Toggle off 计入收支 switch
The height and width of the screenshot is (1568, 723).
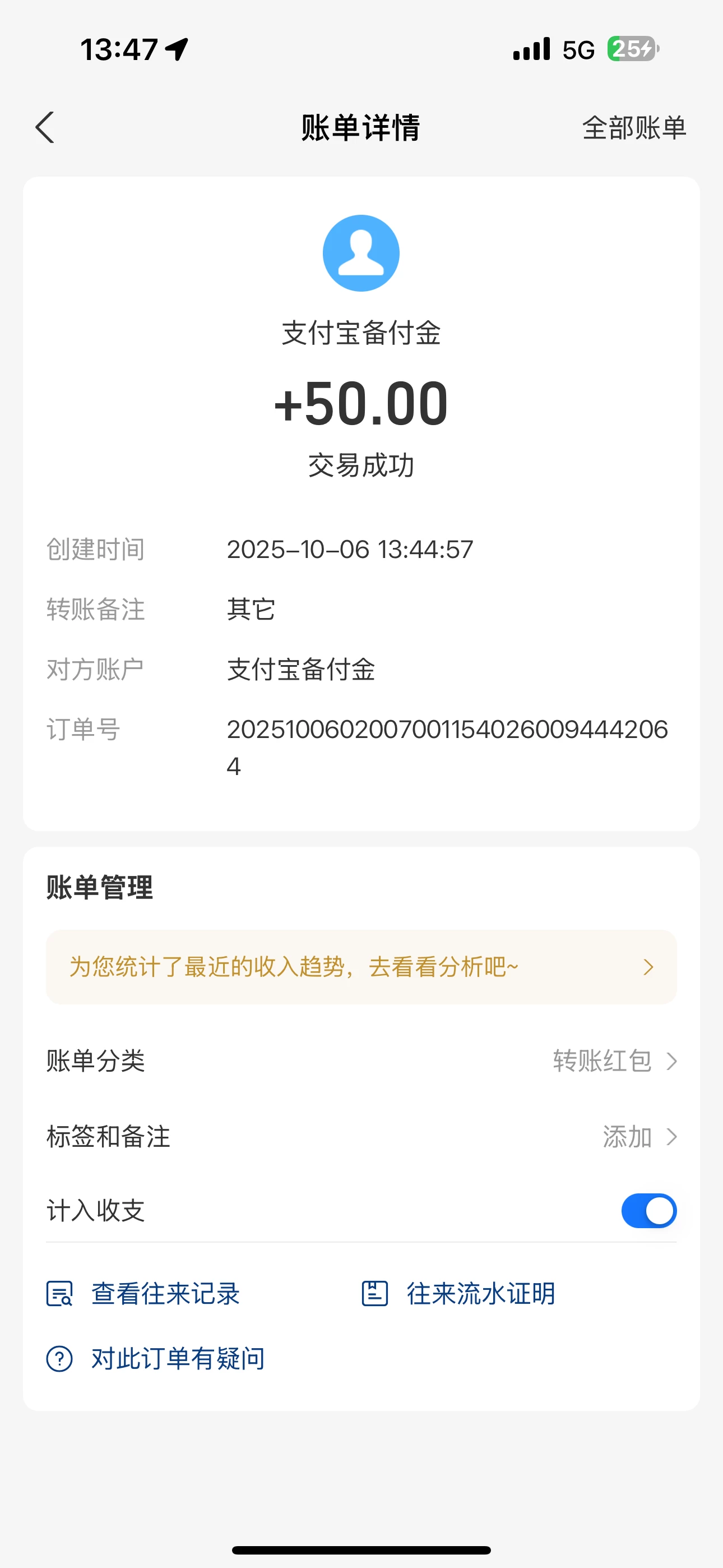coord(648,1211)
